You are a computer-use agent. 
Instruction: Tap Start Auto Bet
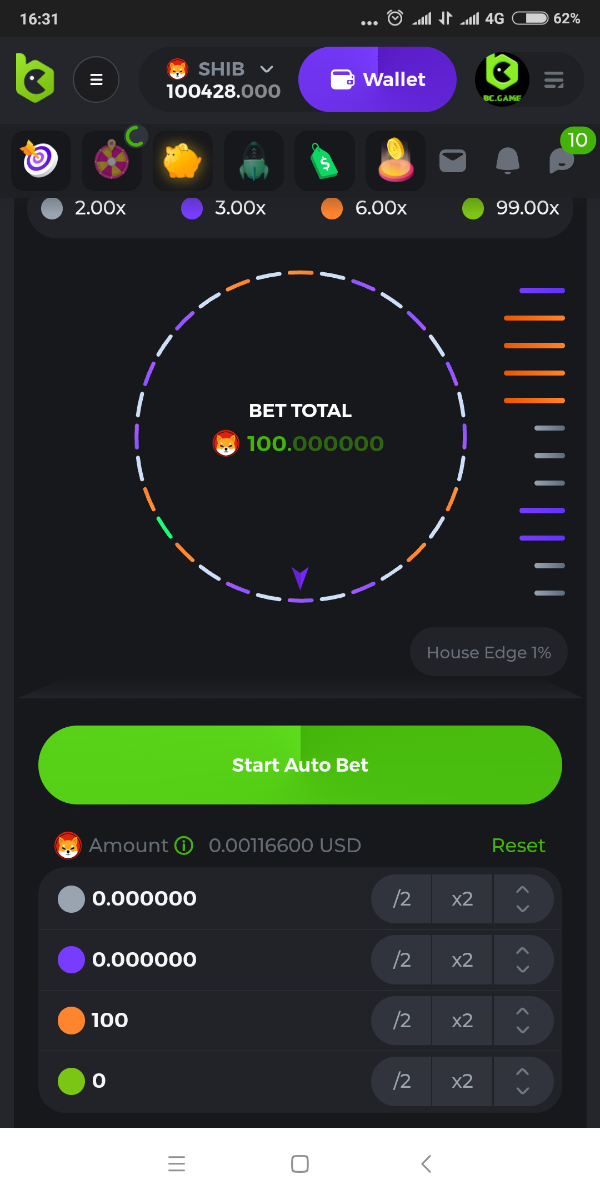(300, 765)
